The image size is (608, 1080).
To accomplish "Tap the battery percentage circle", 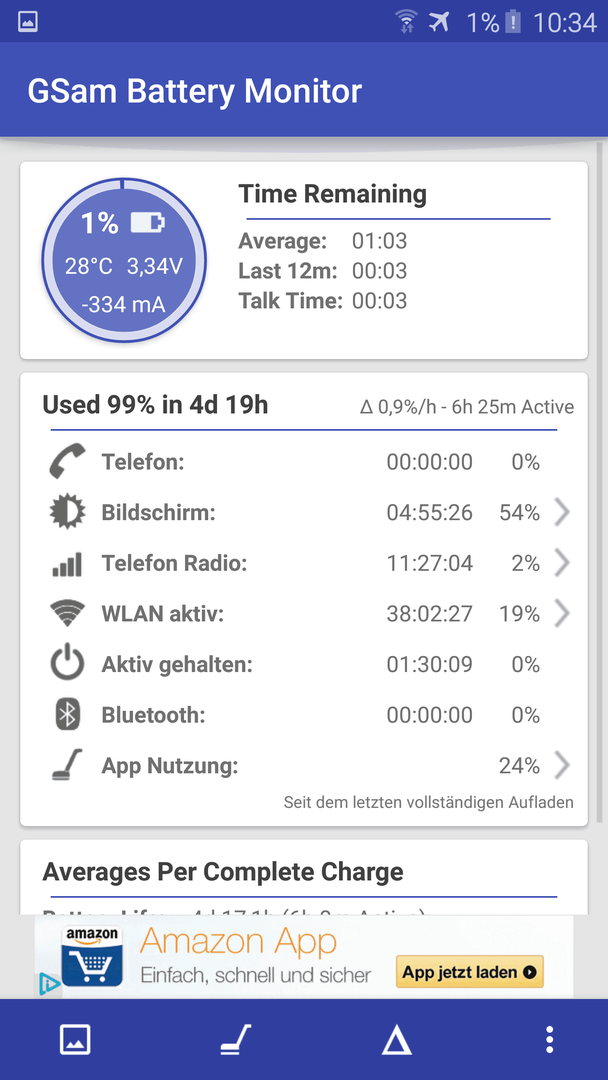I will pos(124,260).
